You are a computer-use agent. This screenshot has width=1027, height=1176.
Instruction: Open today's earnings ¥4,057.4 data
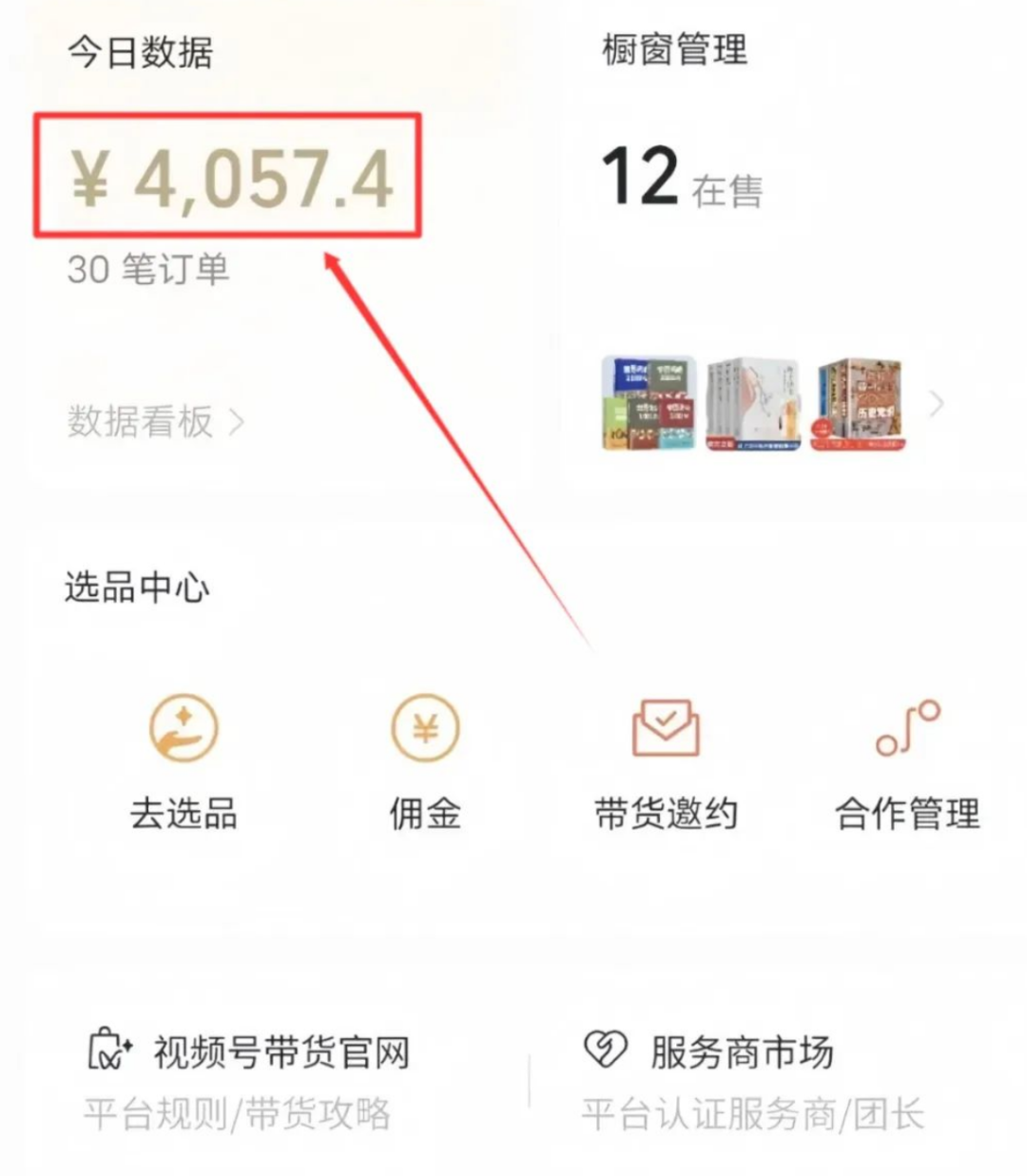pos(230,178)
